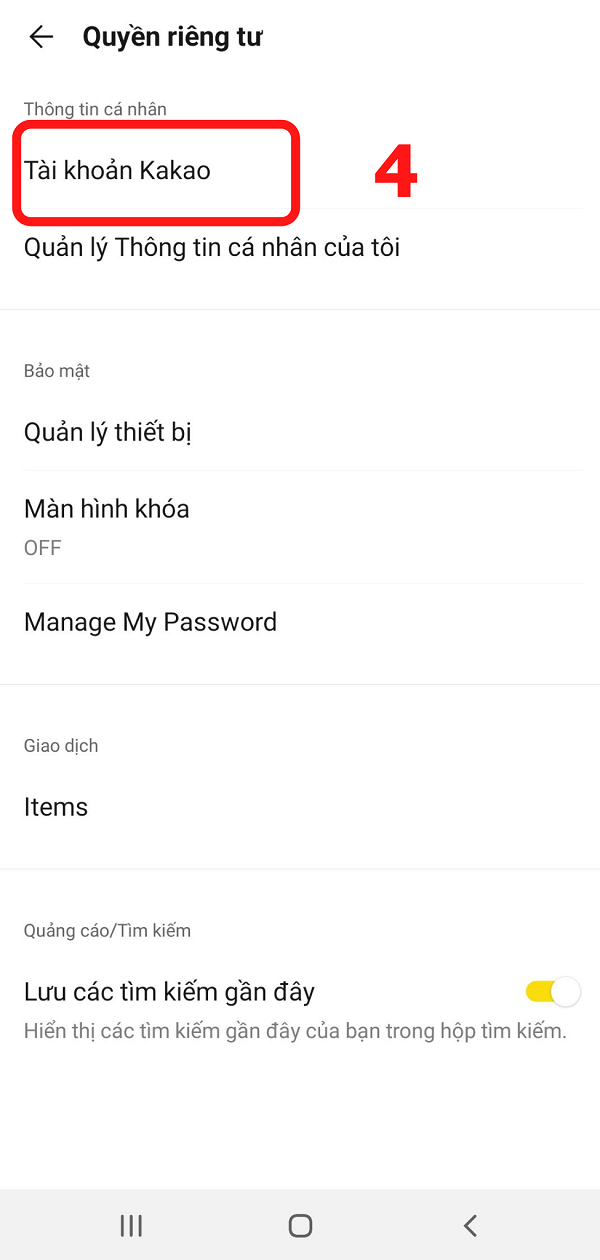Open Quản lý thiết bị
Screen dimensions: 600x1260
[x=108, y=432]
